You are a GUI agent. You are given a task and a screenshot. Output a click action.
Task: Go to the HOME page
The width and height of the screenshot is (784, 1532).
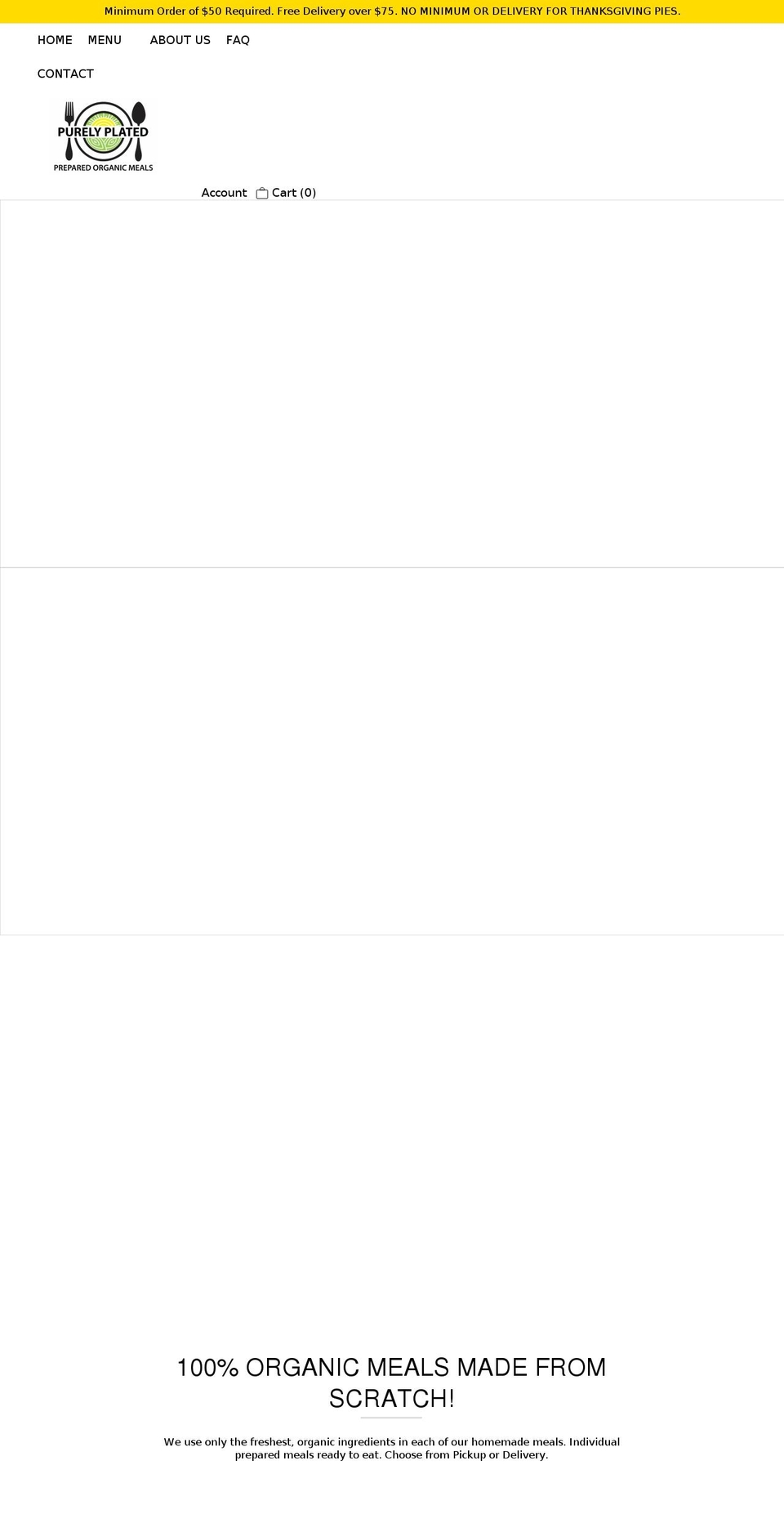(55, 40)
